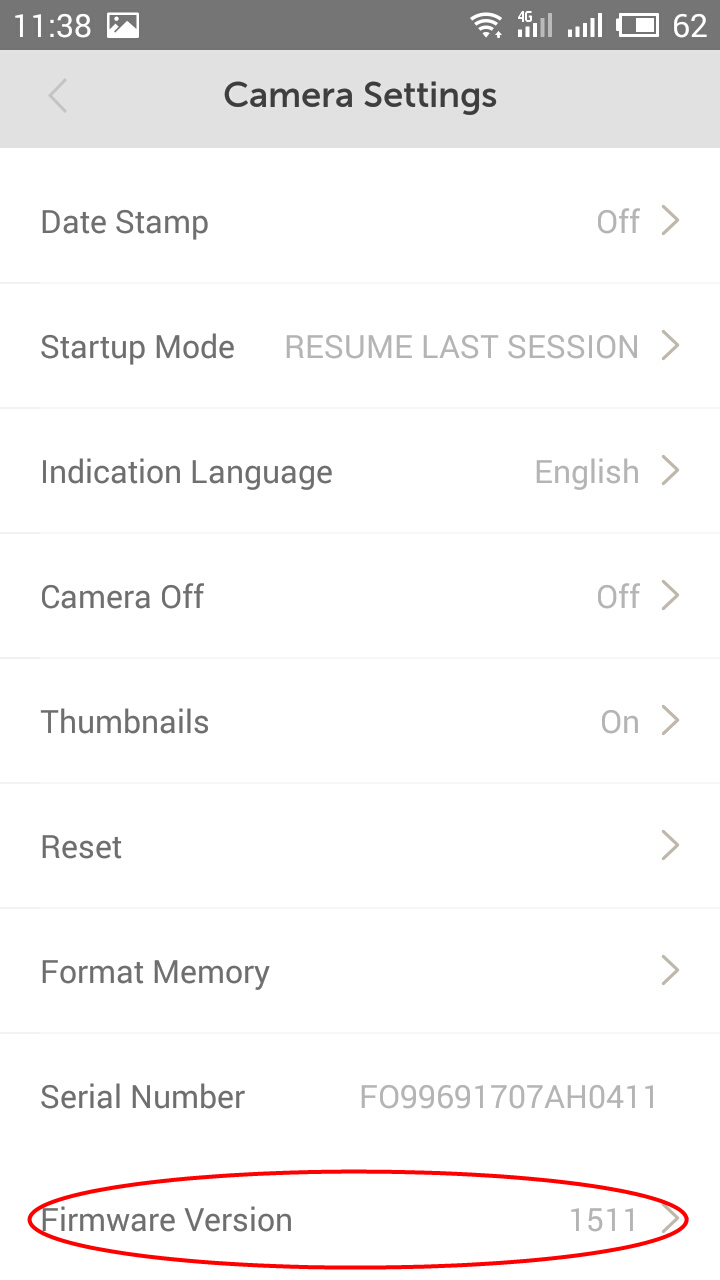Open the Date Stamp setting
Viewport: 720px width, 1280px height.
360,221
